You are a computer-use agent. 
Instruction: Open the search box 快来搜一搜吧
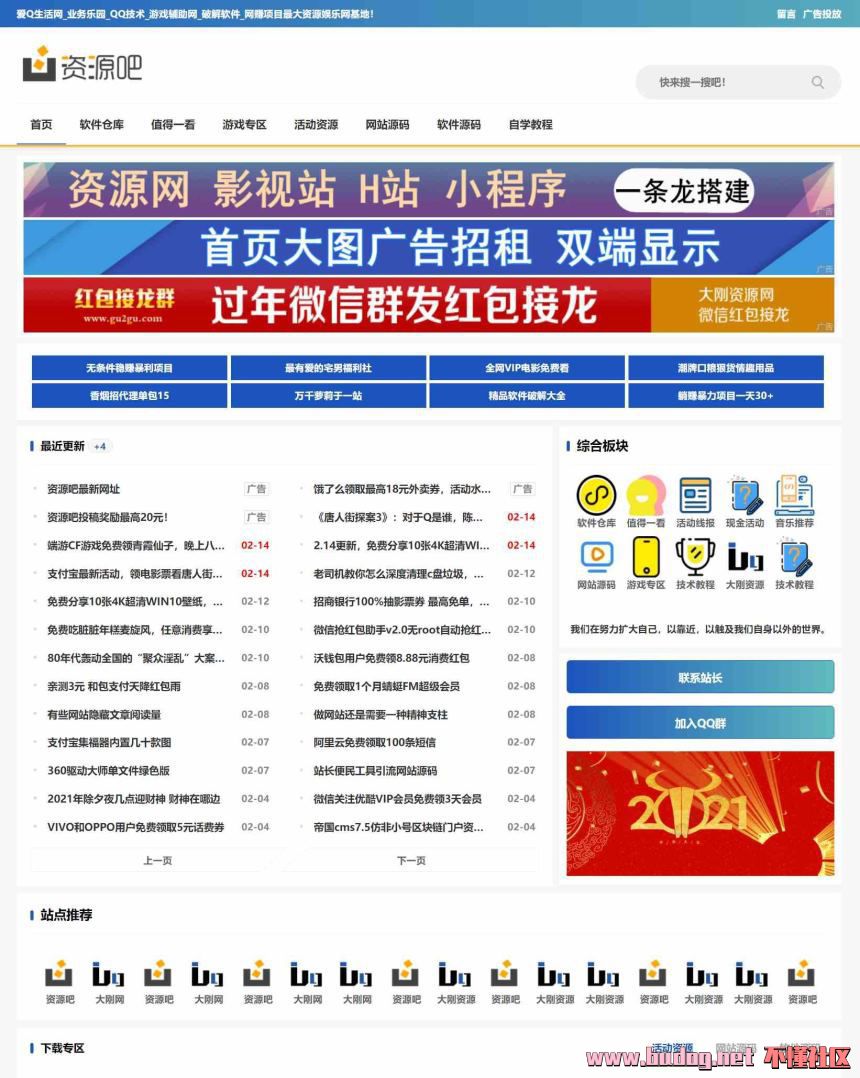coord(725,82)
